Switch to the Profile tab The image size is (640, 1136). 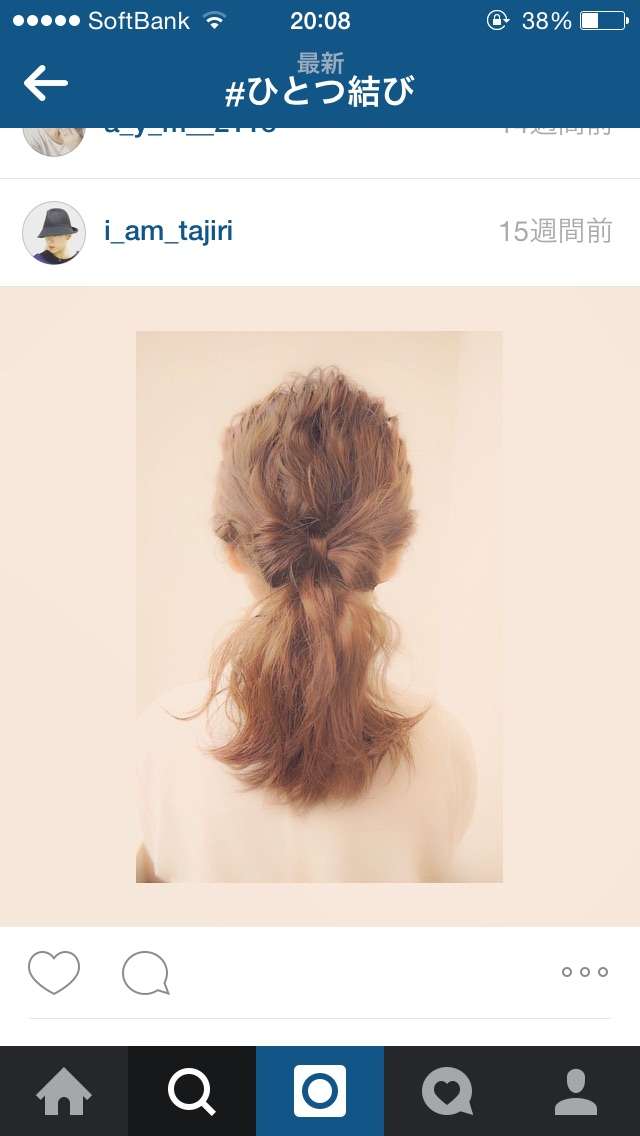click(x=576, y=1091)
